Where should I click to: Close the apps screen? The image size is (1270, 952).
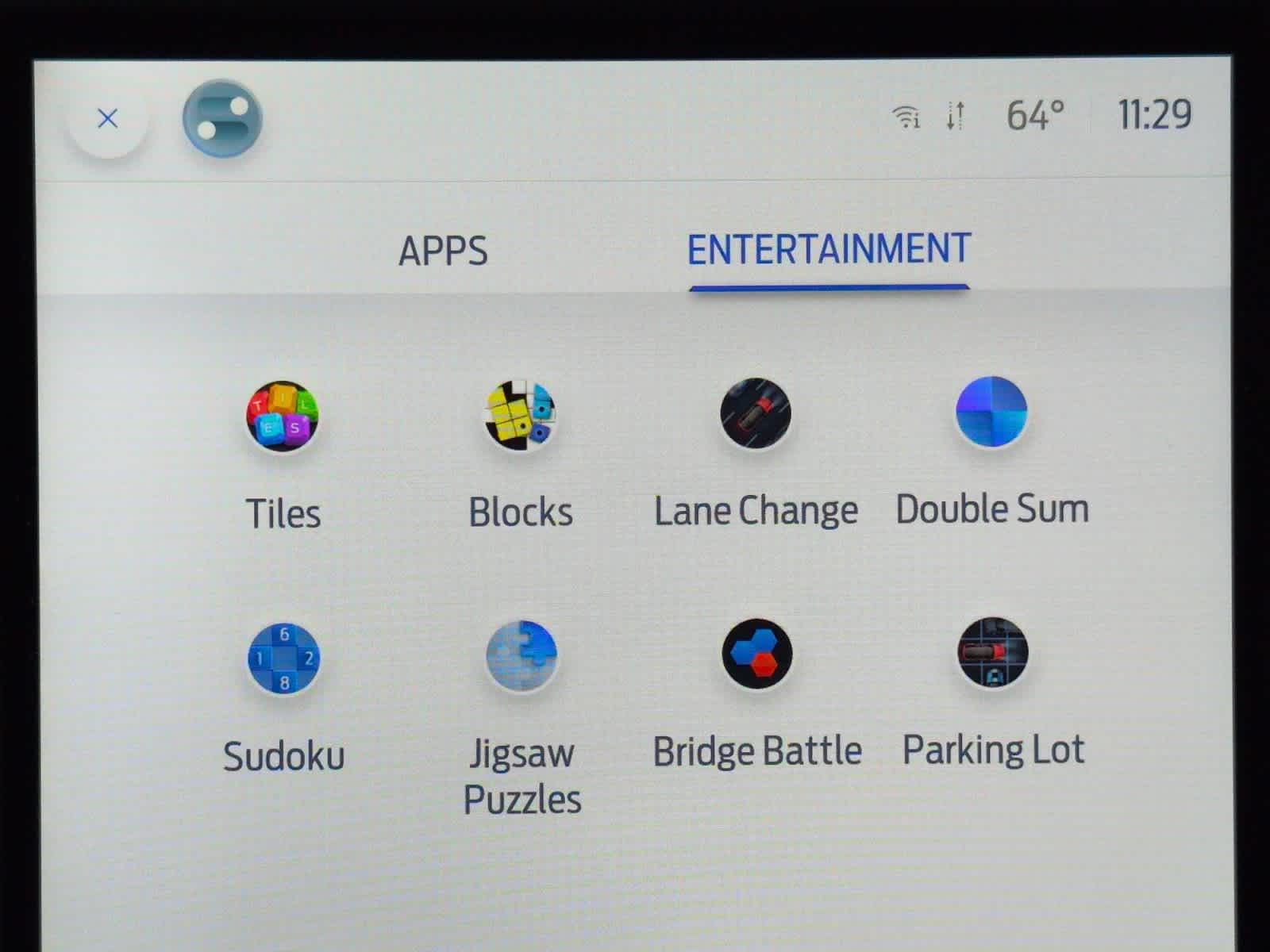(107, 119)
